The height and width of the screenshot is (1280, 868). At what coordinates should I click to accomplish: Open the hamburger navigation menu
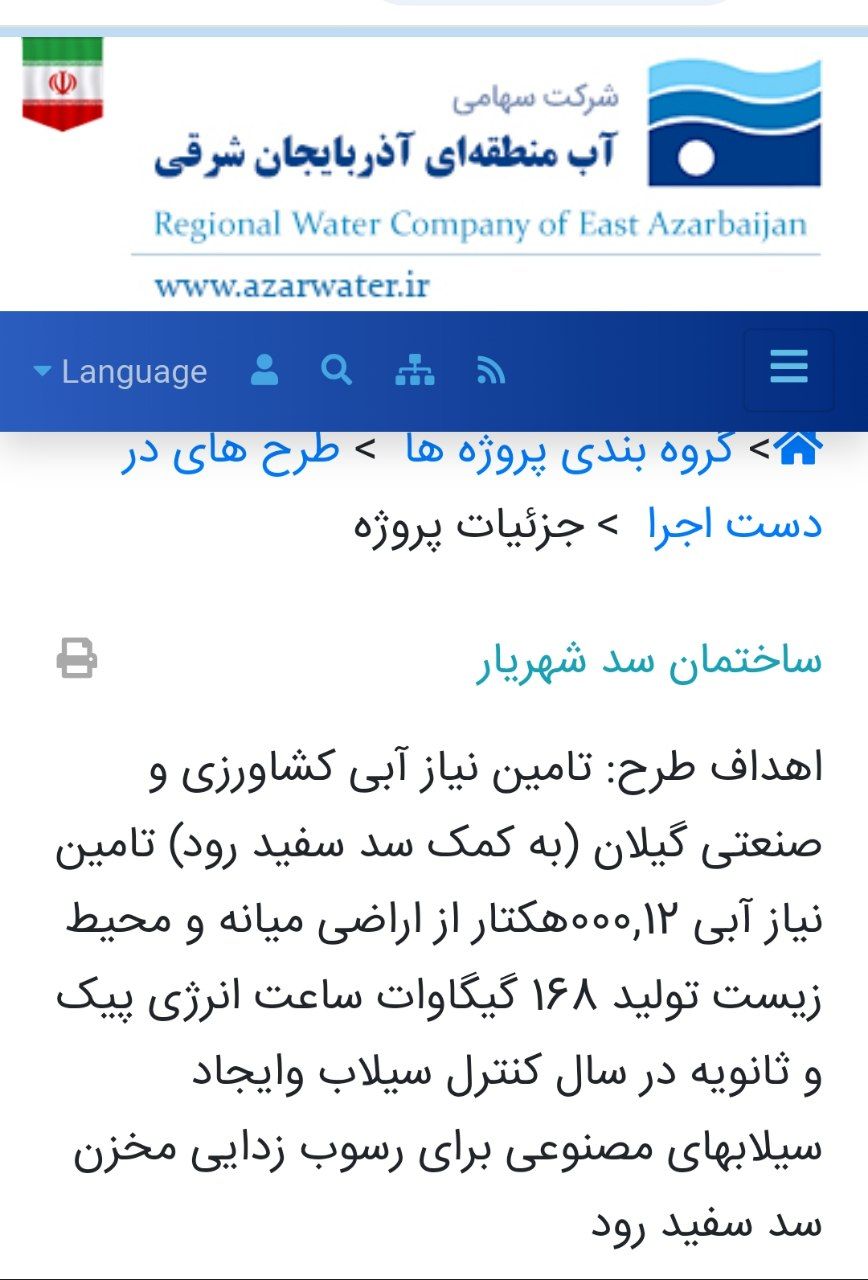[789, 370]
